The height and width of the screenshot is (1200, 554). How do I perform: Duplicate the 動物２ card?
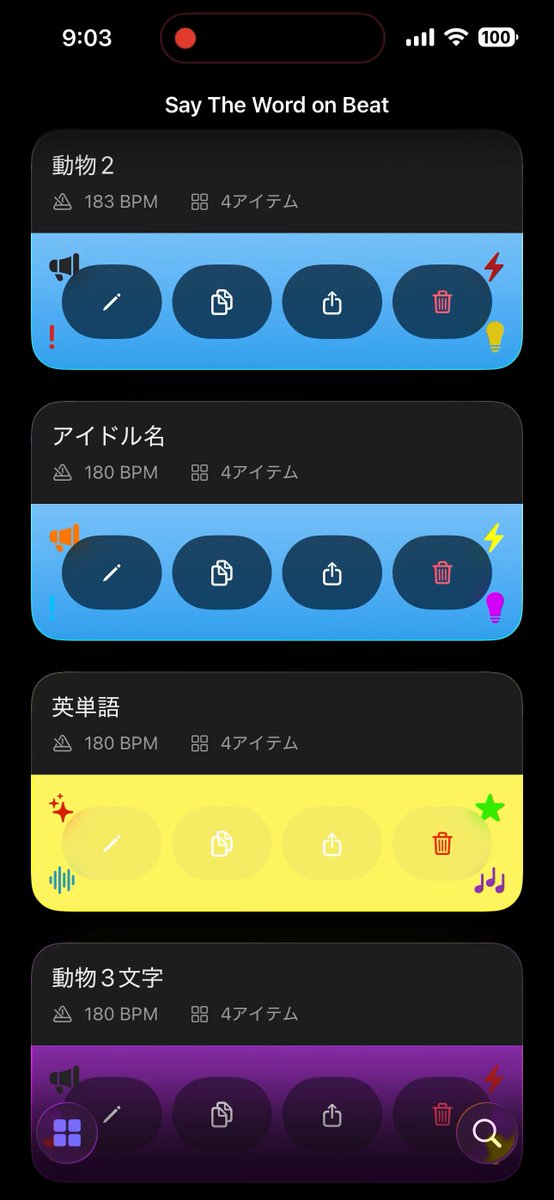pos(222,301)
